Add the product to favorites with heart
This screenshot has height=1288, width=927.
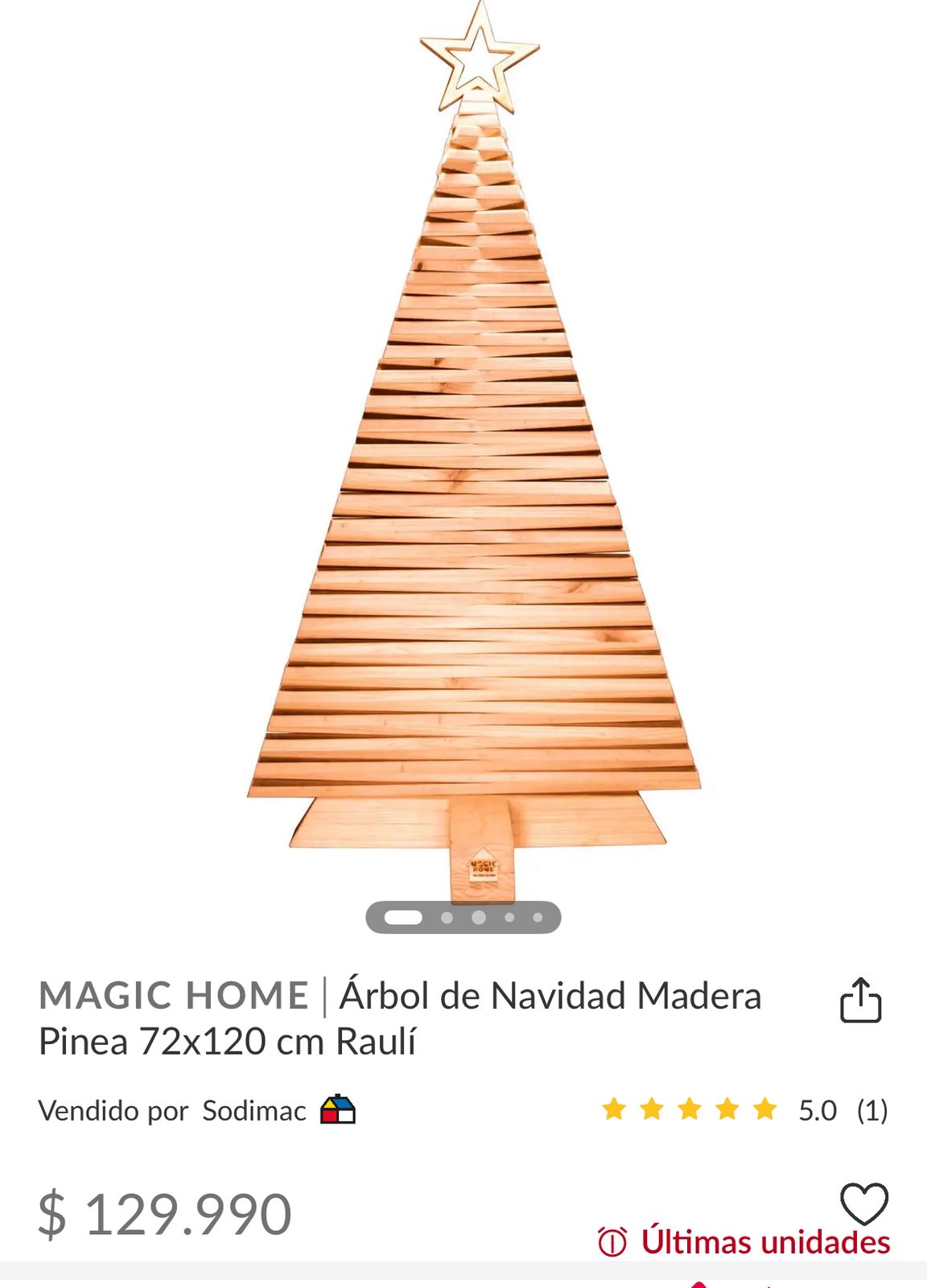coord(863,1204)
